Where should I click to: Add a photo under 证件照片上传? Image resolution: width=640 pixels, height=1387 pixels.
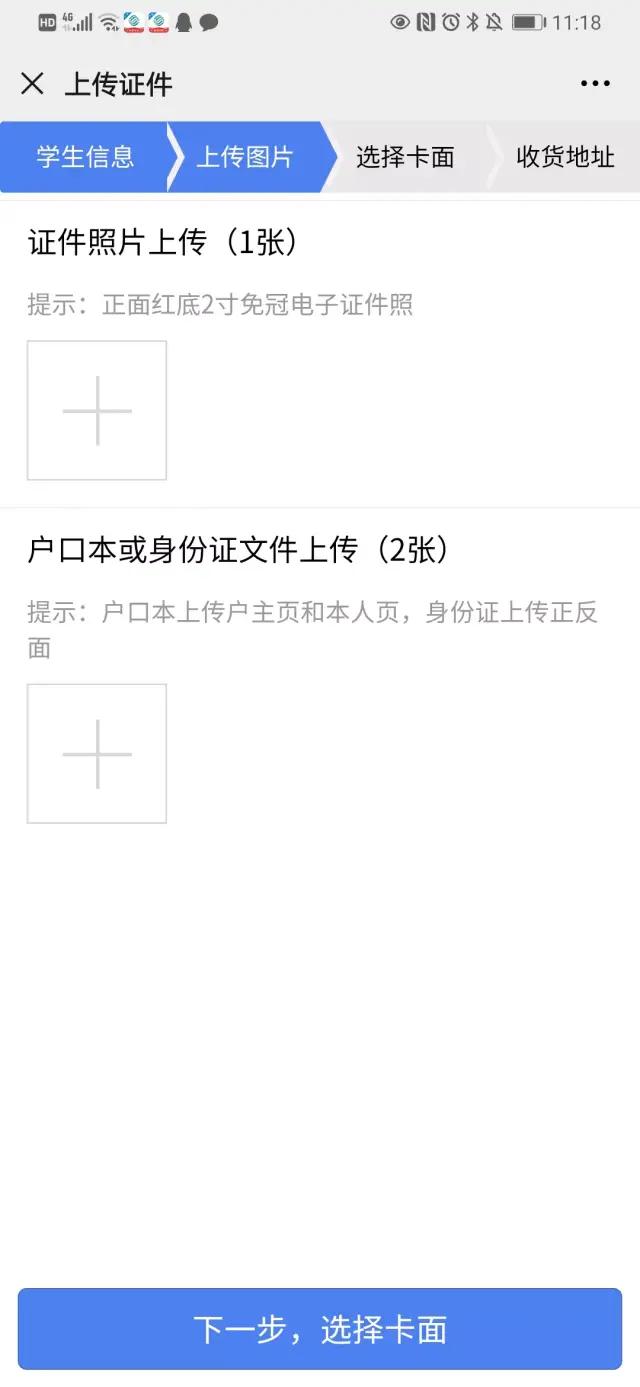tap(97, 411)
